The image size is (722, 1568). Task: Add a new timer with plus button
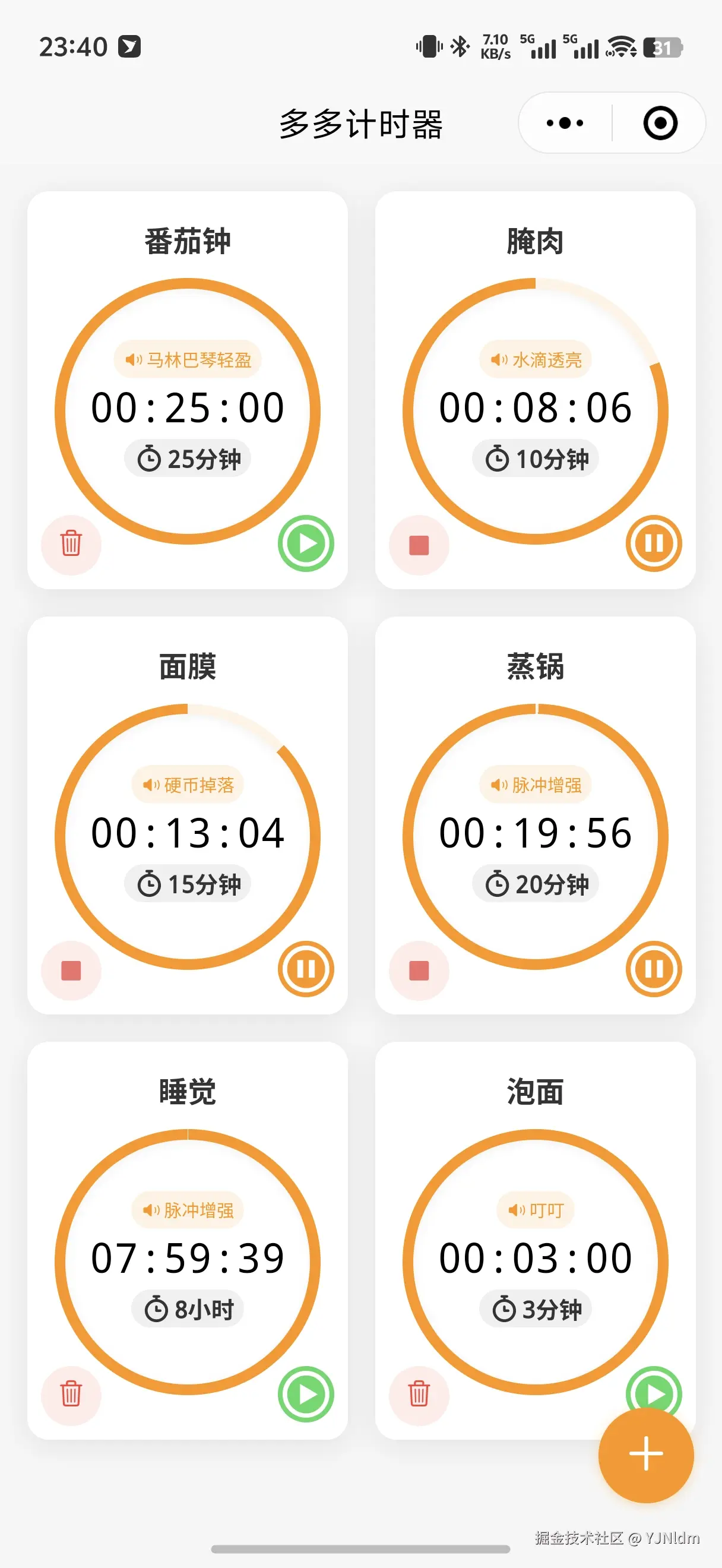tap(646, 1455)
